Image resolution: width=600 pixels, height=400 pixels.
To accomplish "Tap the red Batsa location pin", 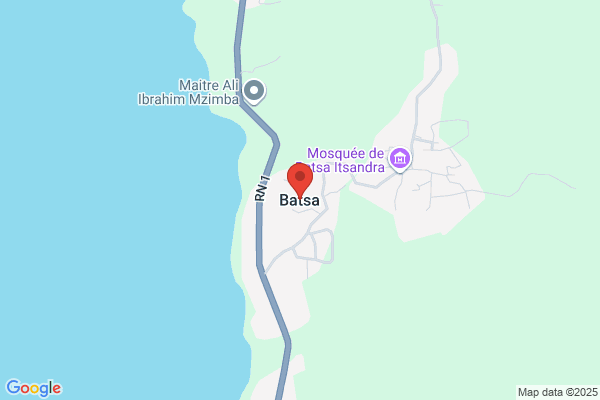I will tap(300, 180).
